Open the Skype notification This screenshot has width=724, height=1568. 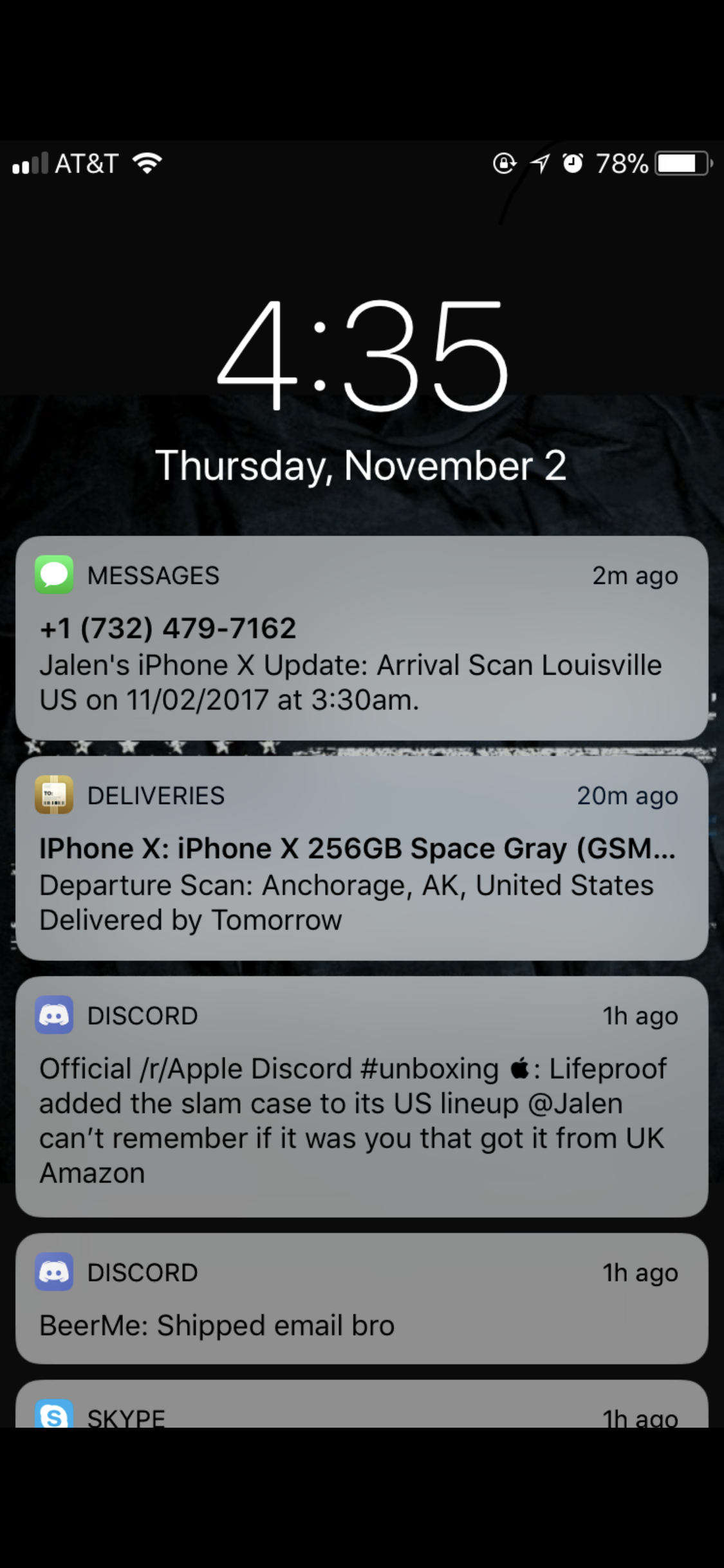tap(362, 1413)
